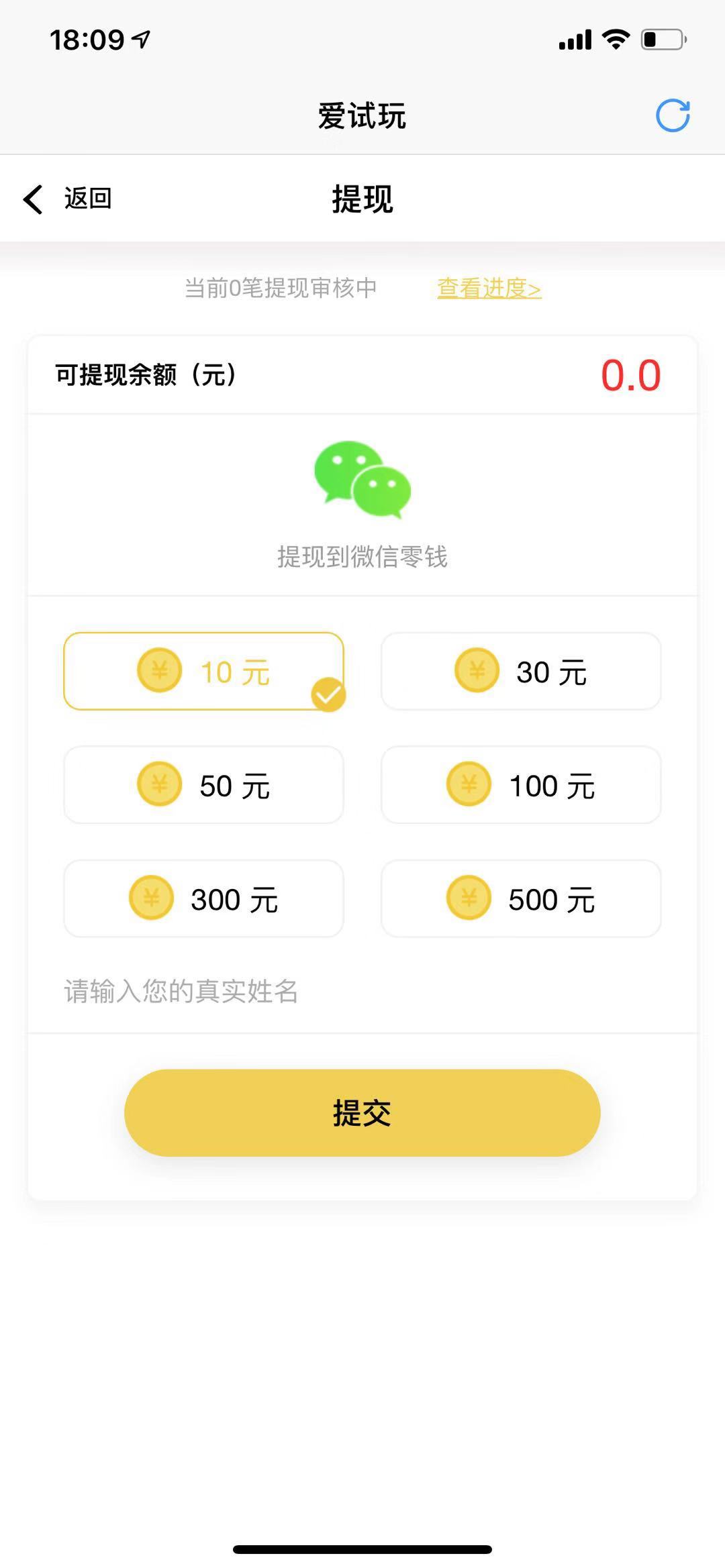725x1568 pixels.
Task: Select the 500 元 withdrawal amount
Action: [x=522, y=898]
